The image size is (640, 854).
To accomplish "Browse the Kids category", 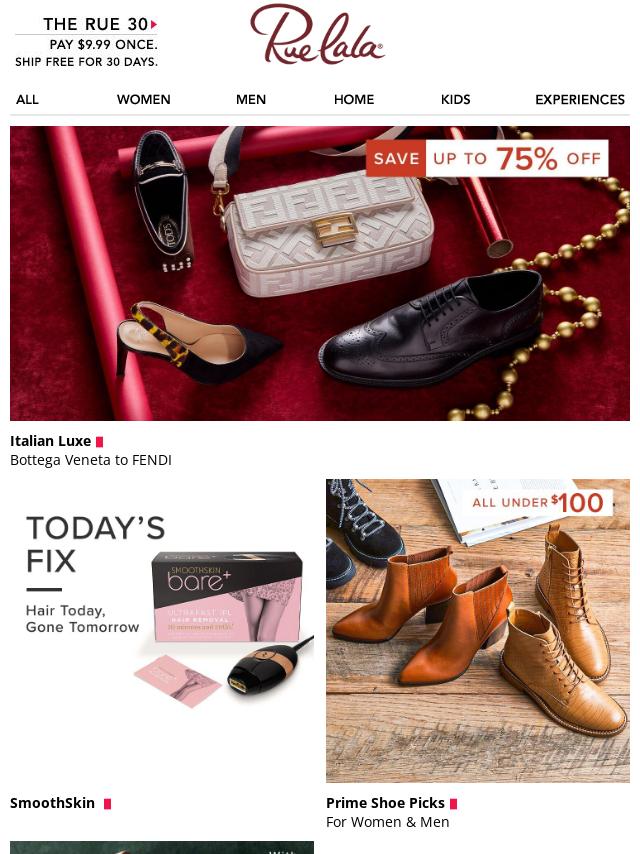I will pos(455,99).
